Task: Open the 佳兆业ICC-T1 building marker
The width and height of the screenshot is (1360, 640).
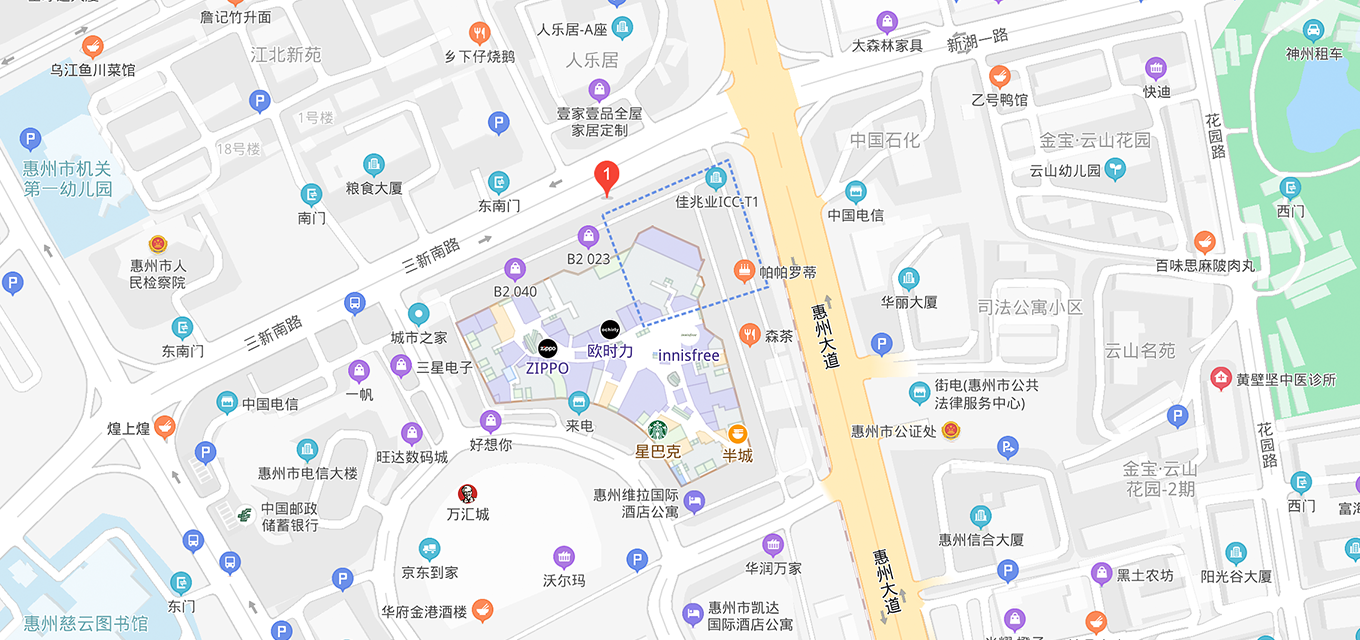Action: click(x=715, y=179)
